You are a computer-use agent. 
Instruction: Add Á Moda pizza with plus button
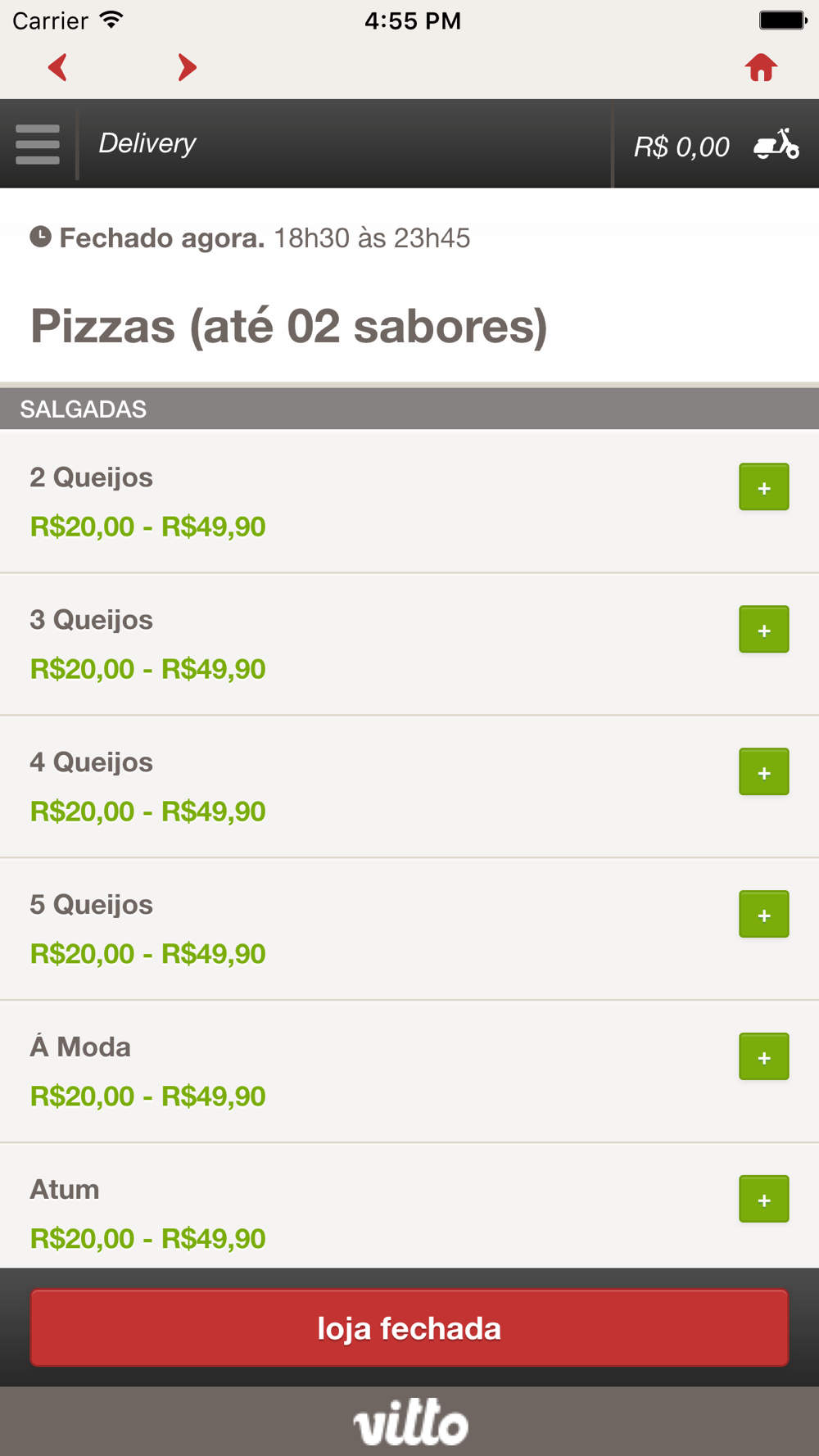[x=764, y=1057]
